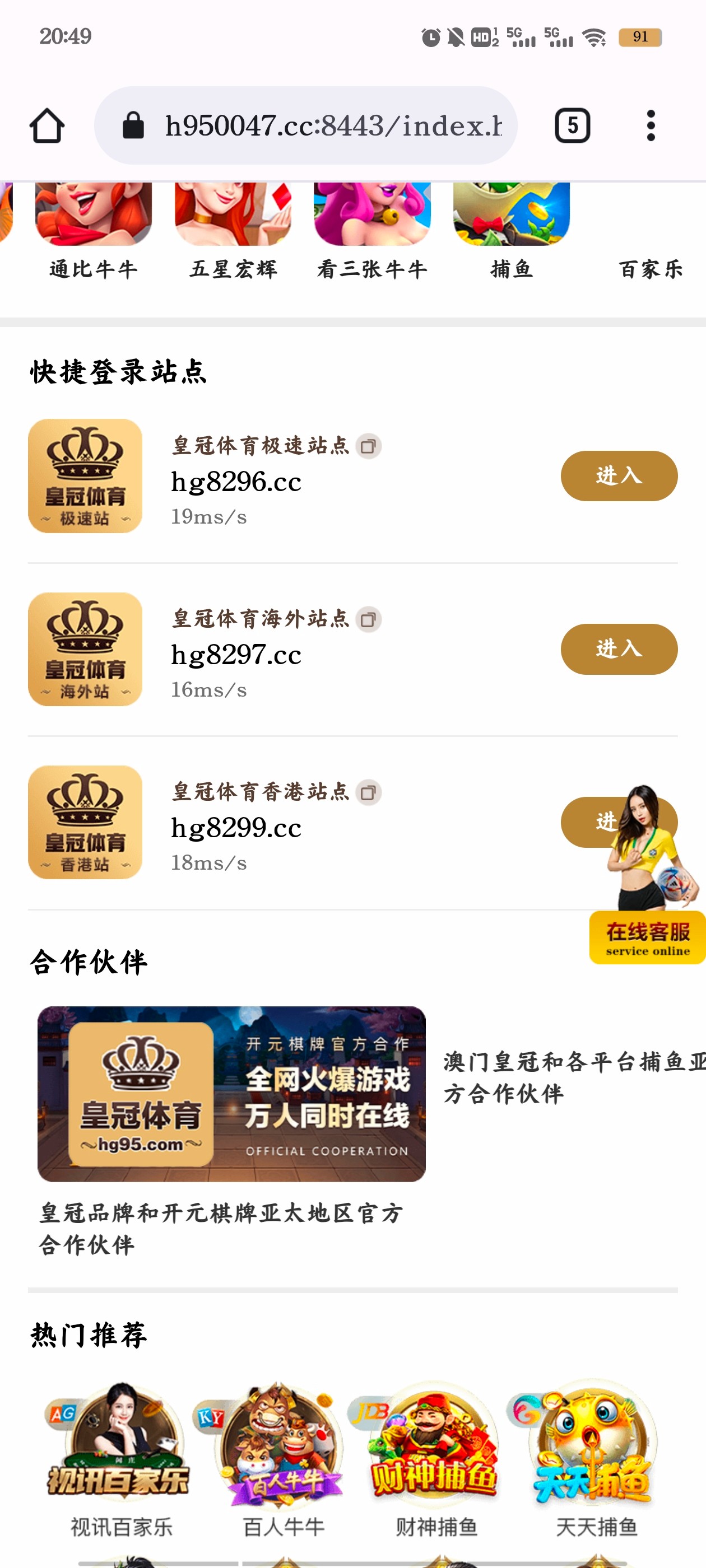This screenshot has height=1568, width=706.
Task: Enter the hg8297.cc site
Action: pos(618,649)
